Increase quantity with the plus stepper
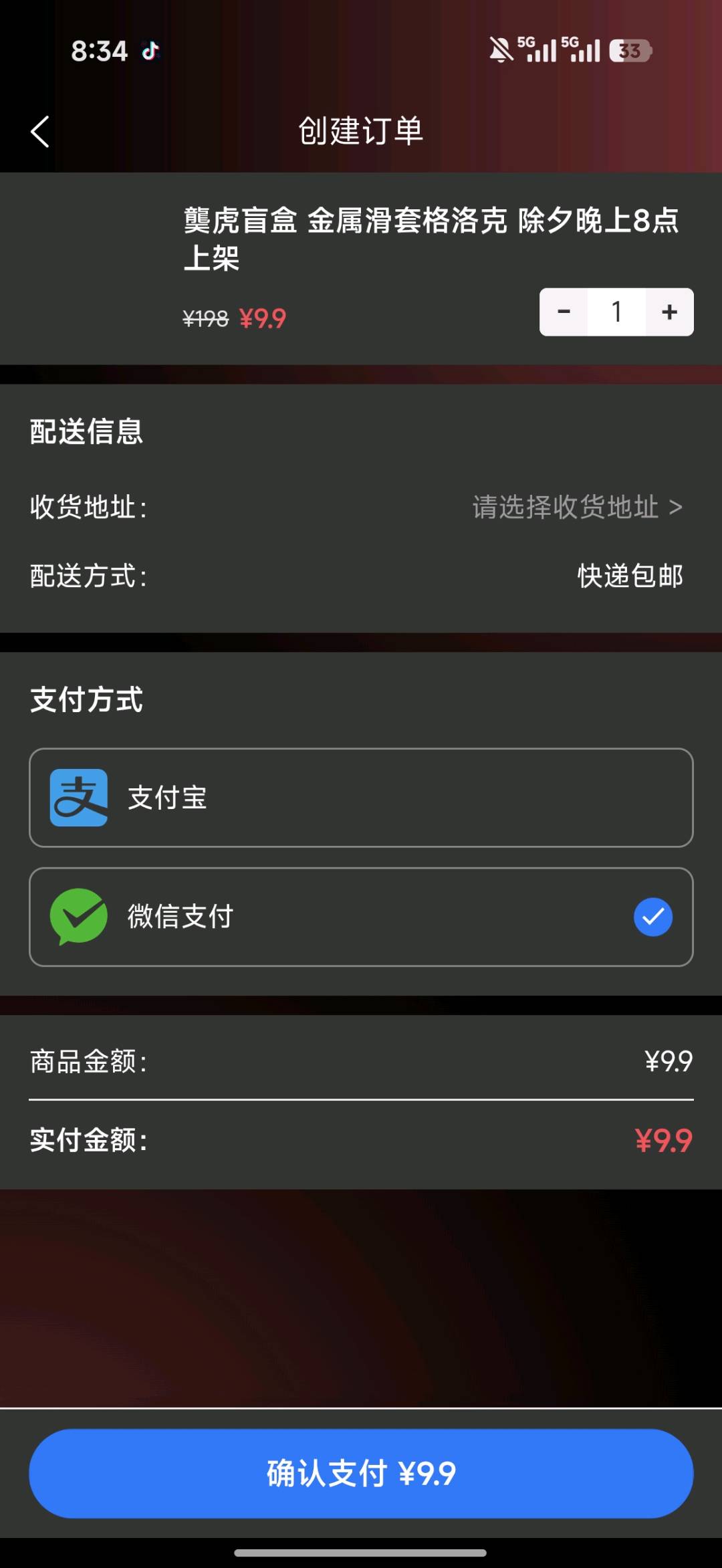Image resolution: width=722 pixels, height=1568 pixels. [668, 312]
